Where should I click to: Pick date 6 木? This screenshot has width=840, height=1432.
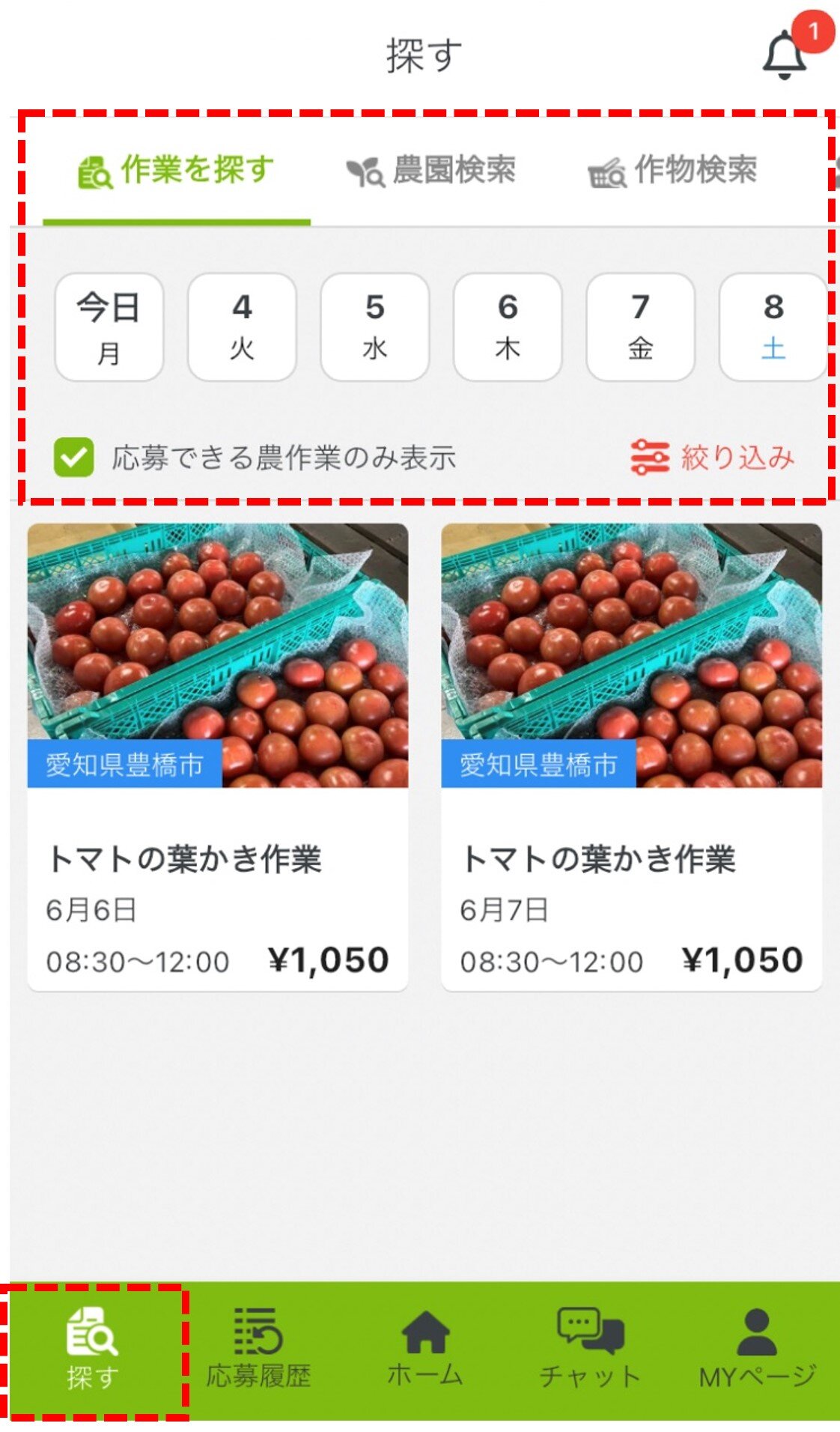[x=508, y=327]
